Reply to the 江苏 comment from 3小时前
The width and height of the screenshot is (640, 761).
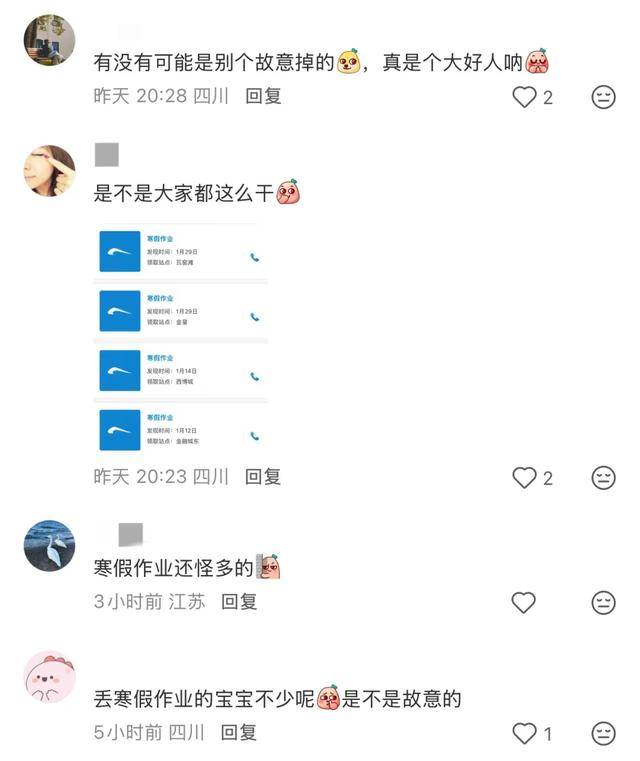point(240,601)
